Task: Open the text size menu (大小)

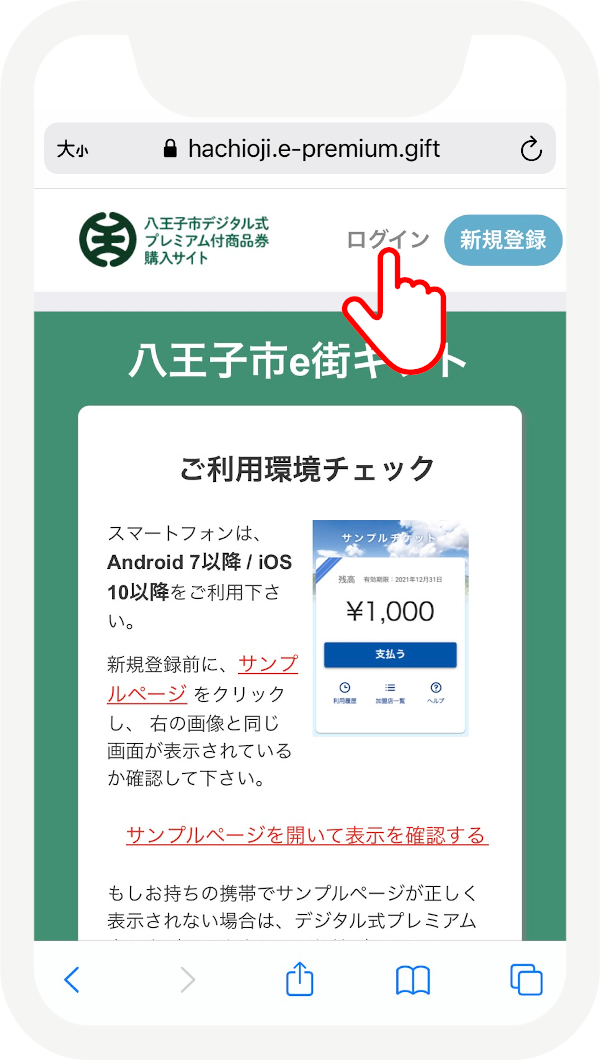Action: 72,150
